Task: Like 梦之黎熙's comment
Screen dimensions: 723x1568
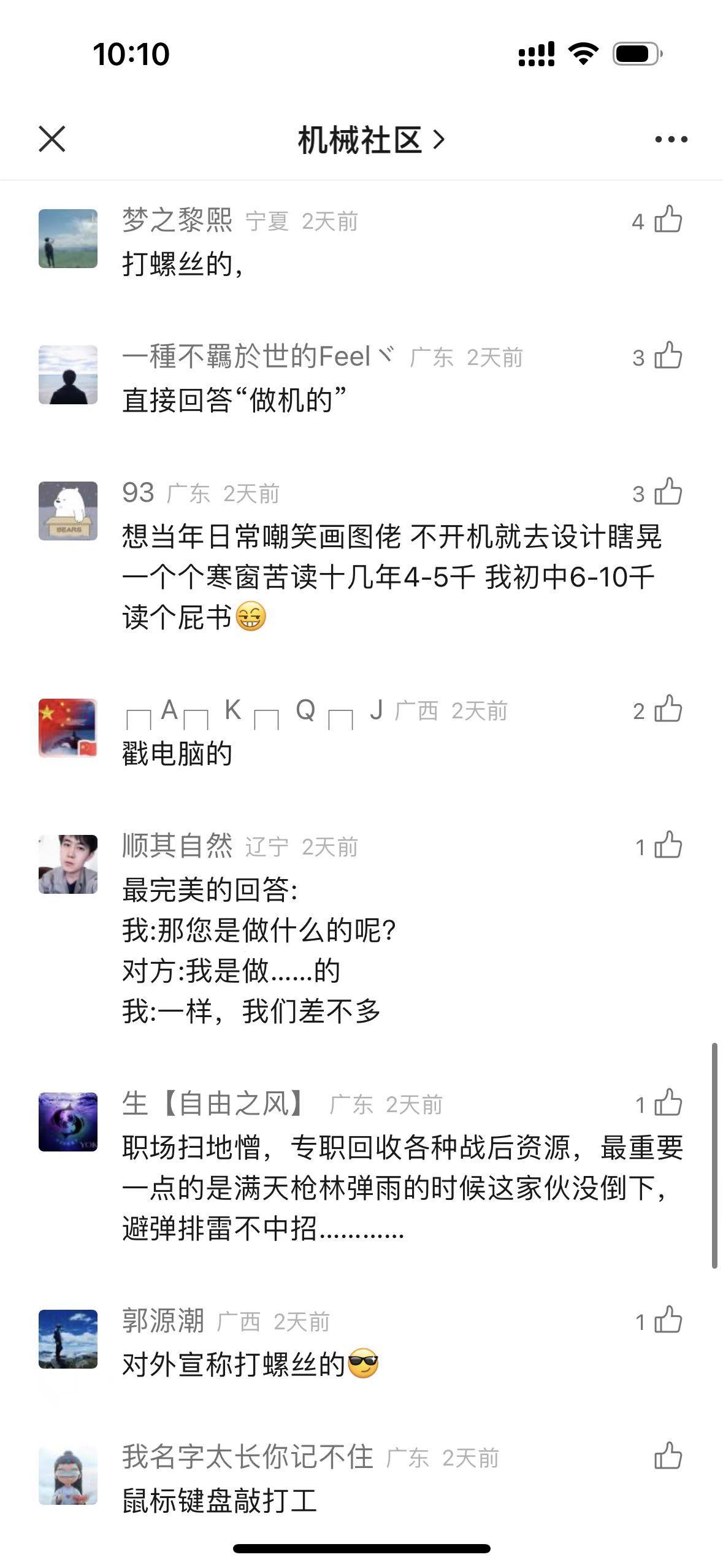Action: [x=667, y=220]
